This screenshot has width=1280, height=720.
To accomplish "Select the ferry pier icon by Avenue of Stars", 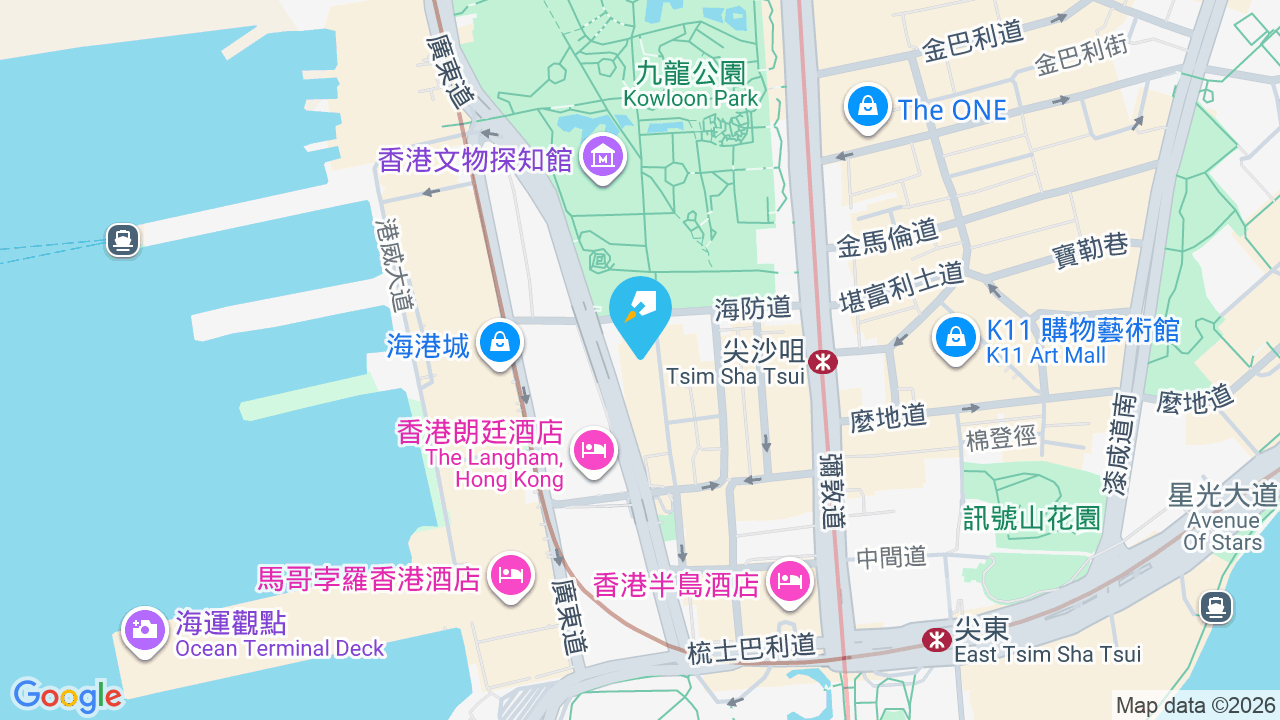I will pos(1216,606).
